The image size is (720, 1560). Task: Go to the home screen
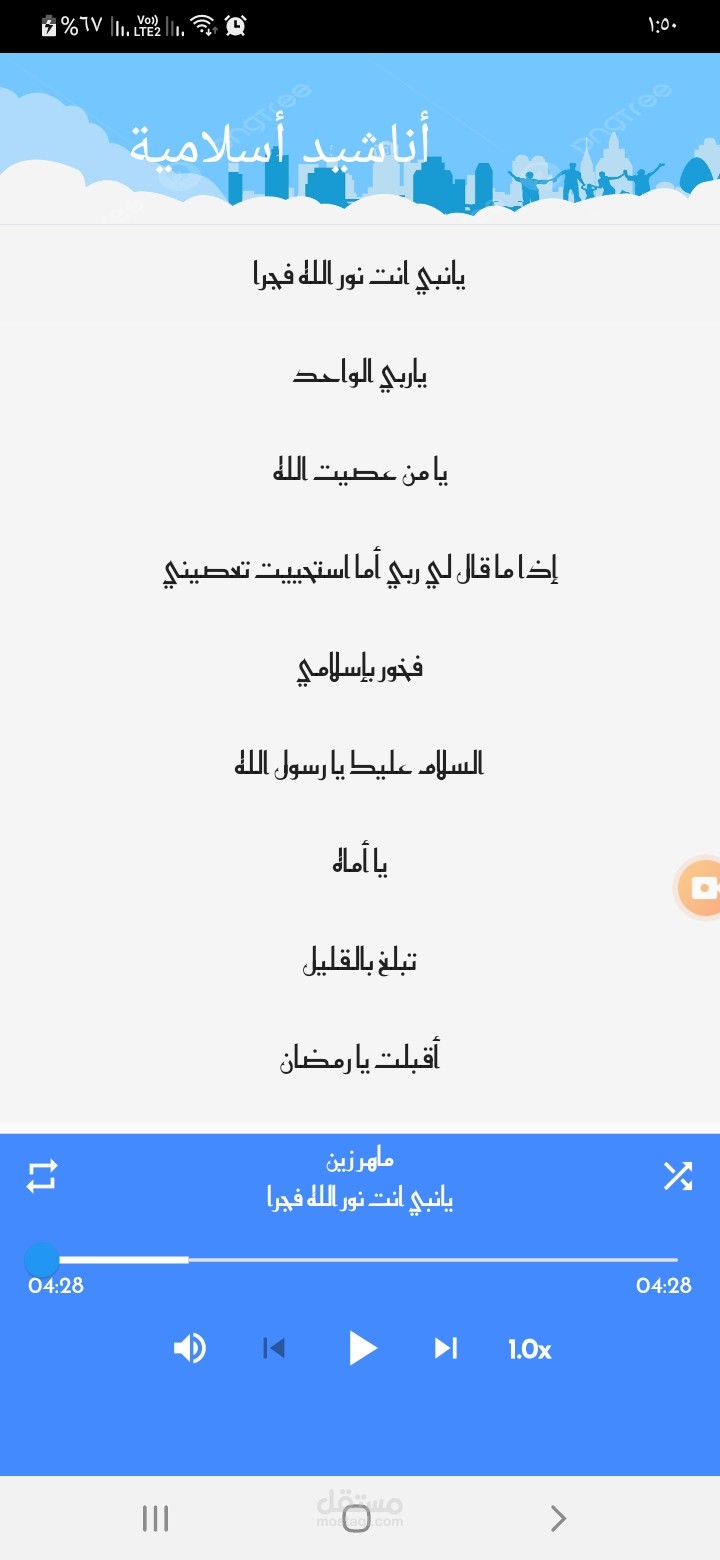357,1520
